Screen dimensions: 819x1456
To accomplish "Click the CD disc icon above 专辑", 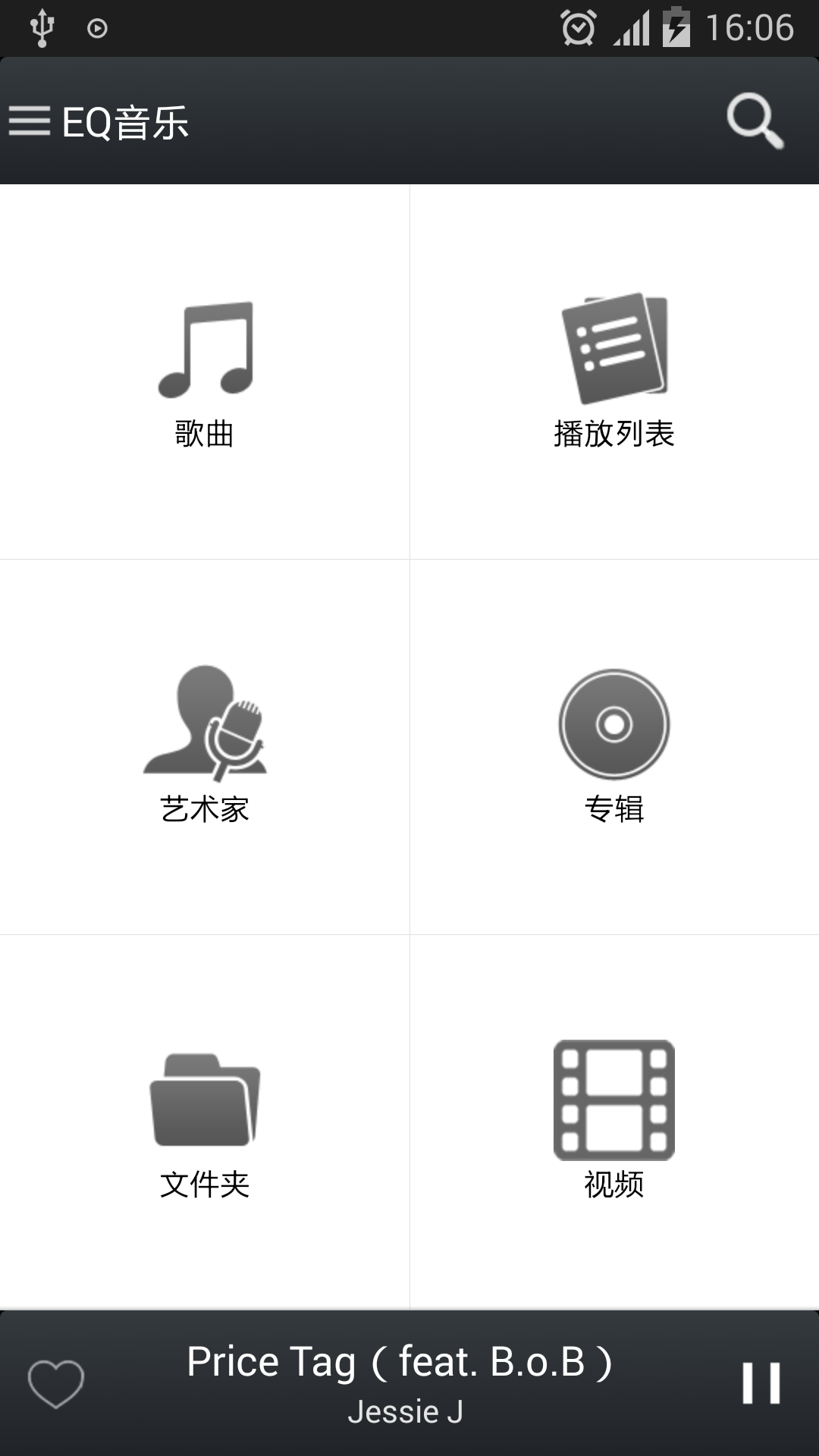I will click(x=614, y=724).
